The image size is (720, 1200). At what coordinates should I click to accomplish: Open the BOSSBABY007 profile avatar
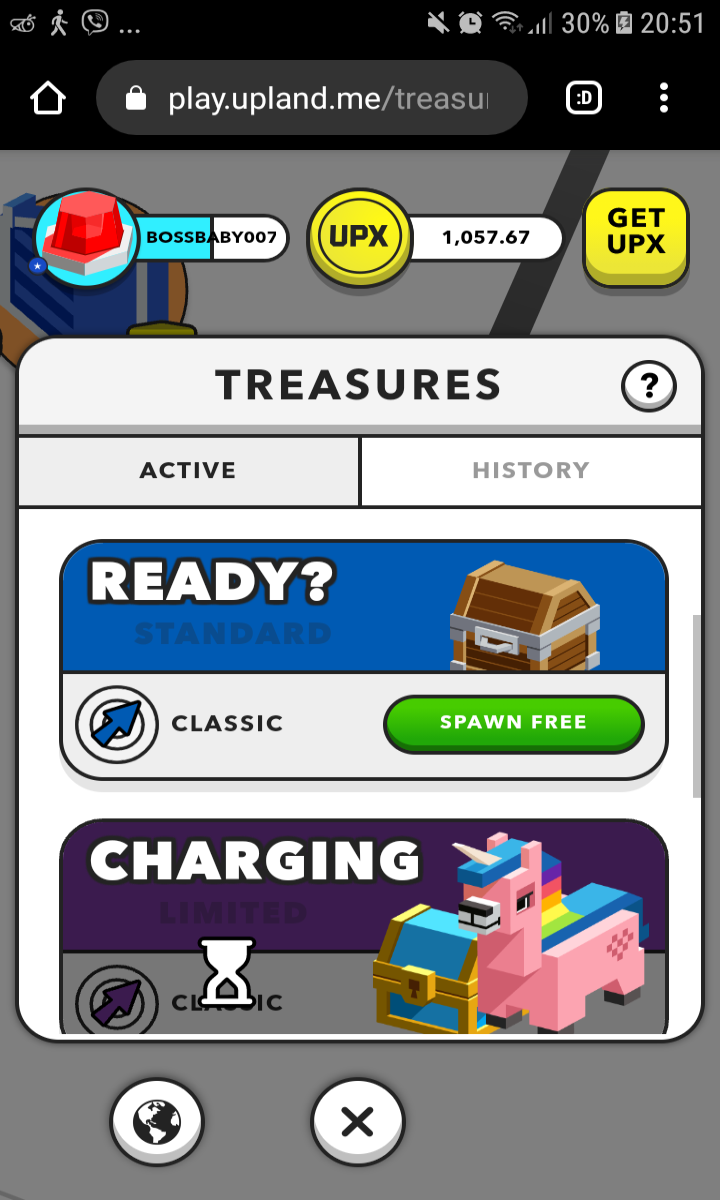87,237
